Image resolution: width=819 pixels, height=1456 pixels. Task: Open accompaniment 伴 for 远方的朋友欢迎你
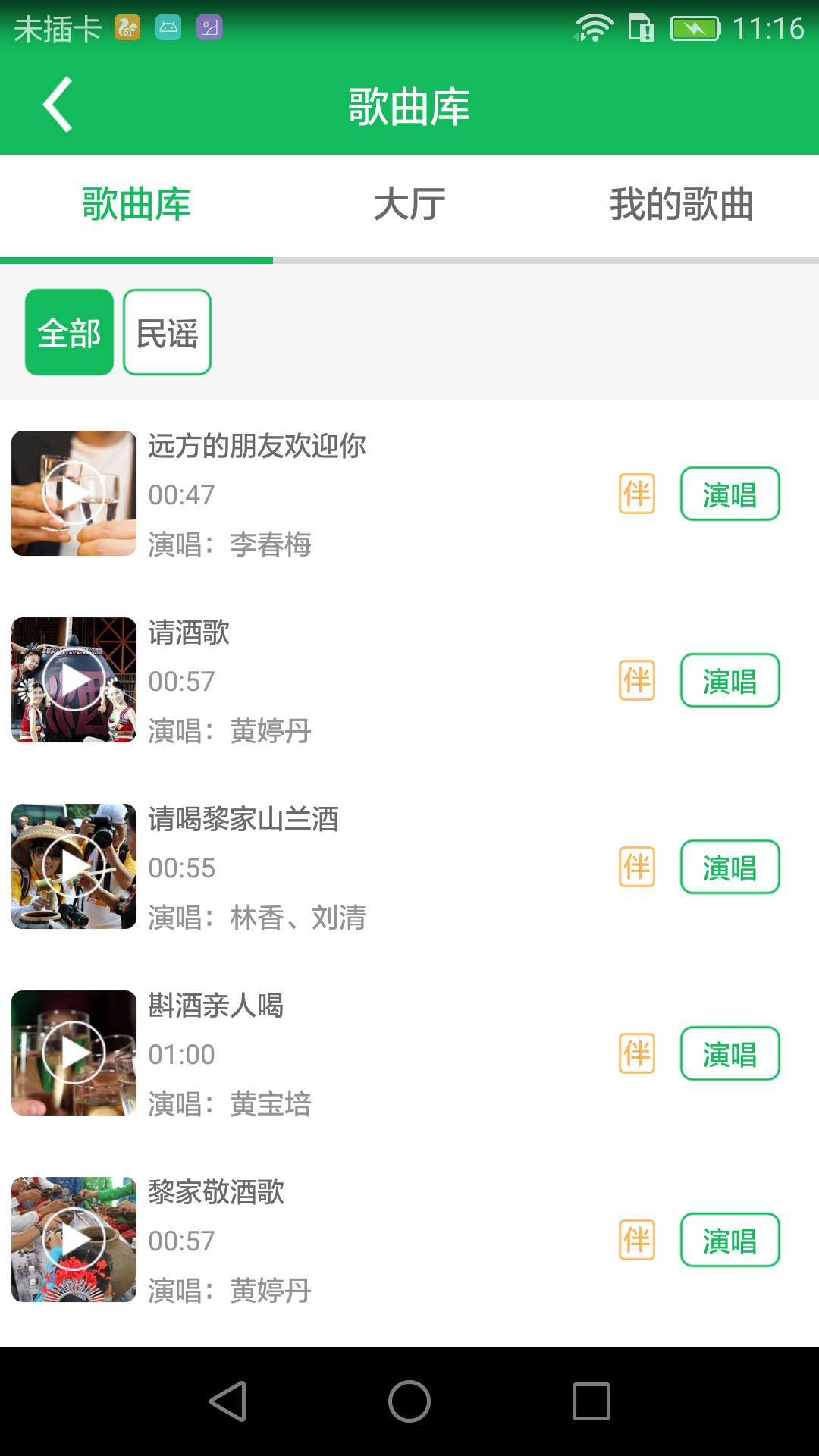(x=636, y=493)
